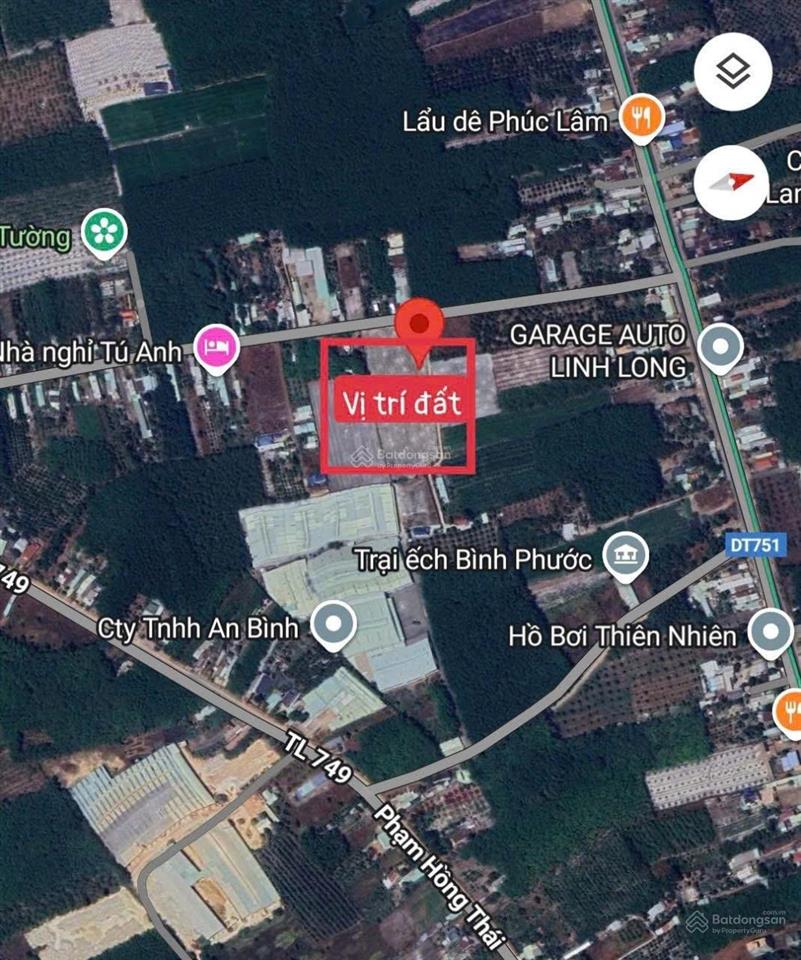
Task: Open the map layers button
Action: coord(733,71)
